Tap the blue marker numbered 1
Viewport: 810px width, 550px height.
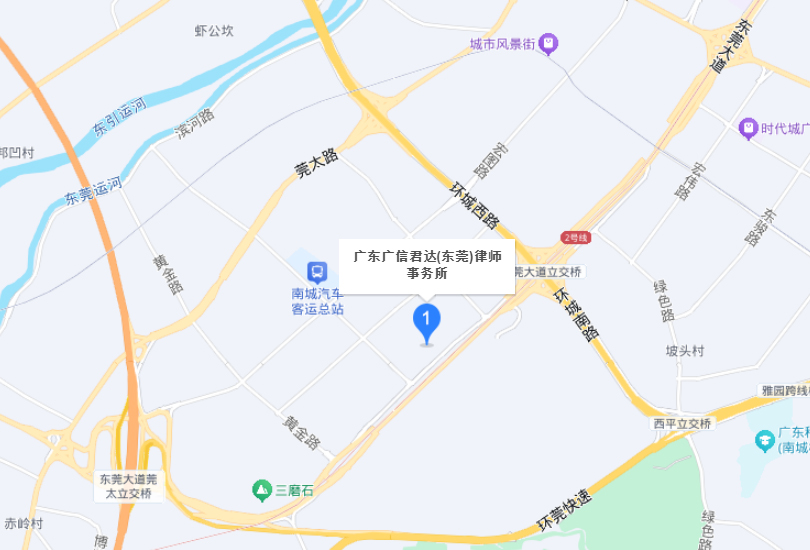tap(427, 321)
